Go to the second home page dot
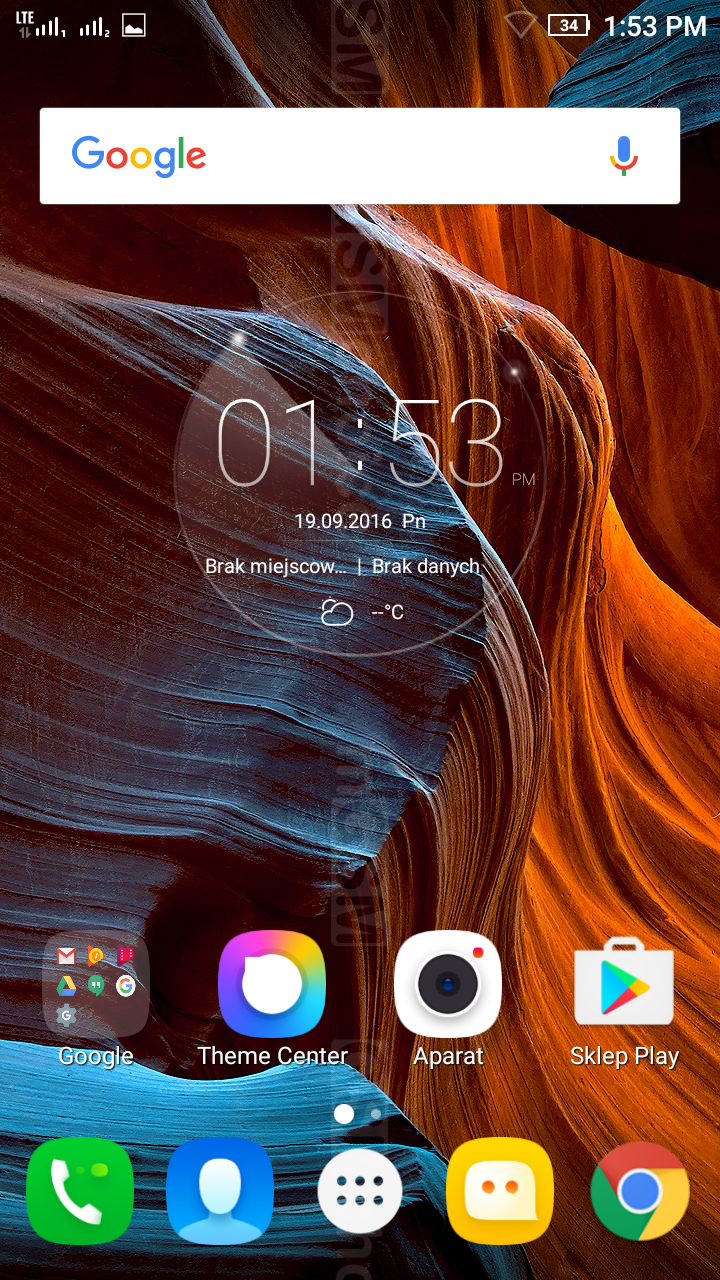Screen dimensions: 720x1280 [376, 1113]
